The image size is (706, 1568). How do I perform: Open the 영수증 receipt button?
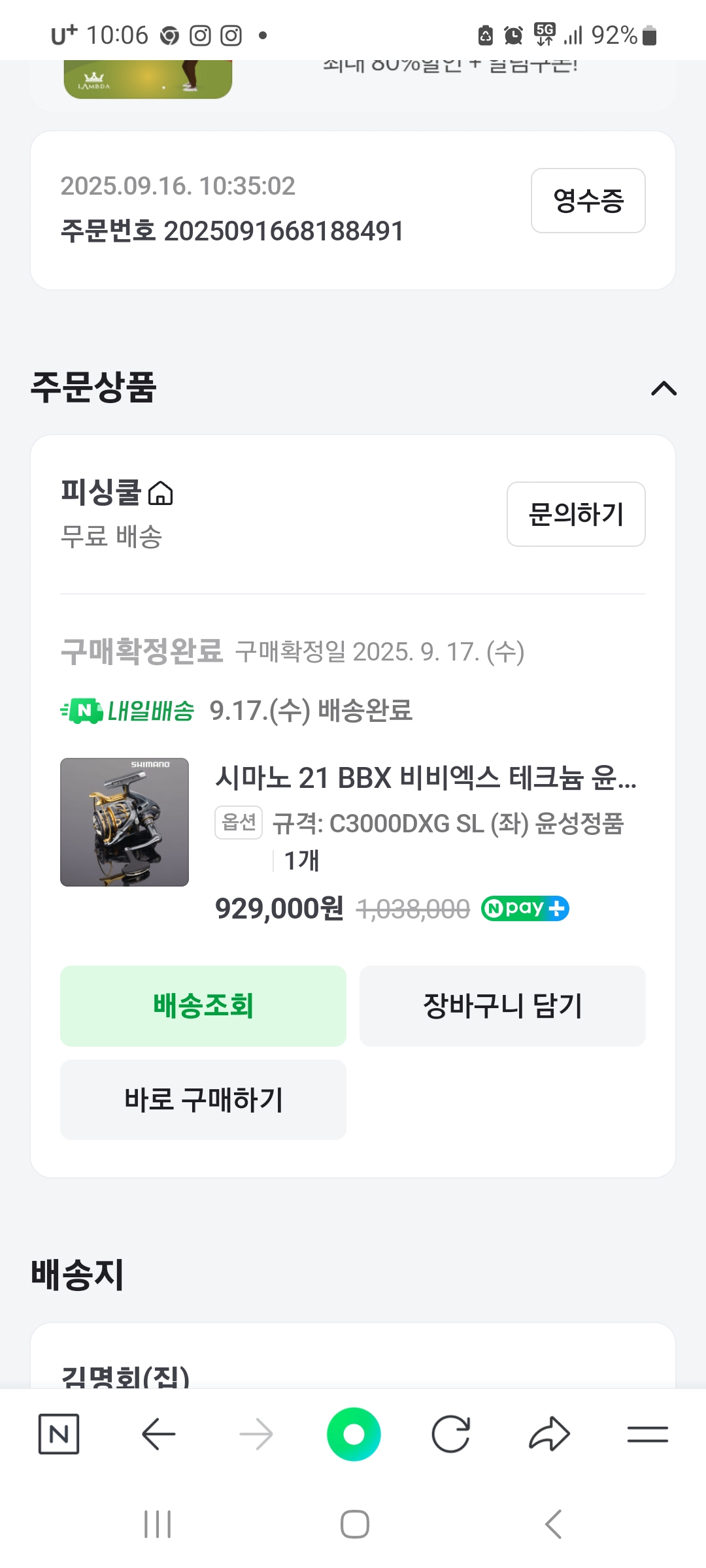coord(588,201)
